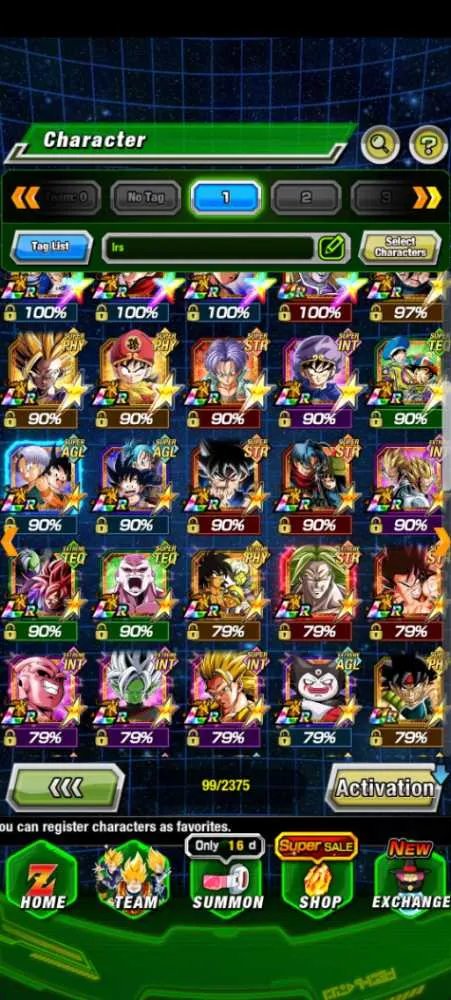Tap the green back arrows button
The height and width of the screenshot is (1000, 451).
tap(65, 788)
